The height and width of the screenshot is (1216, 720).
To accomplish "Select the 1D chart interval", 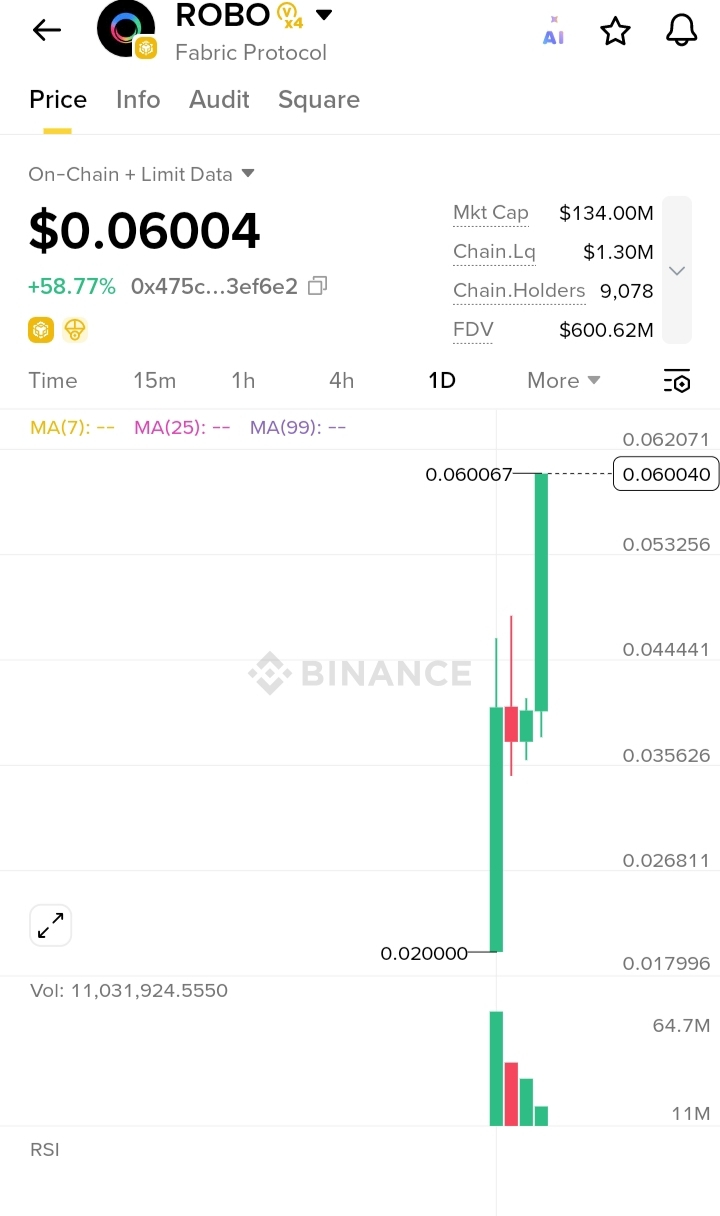I will (442, 380).
